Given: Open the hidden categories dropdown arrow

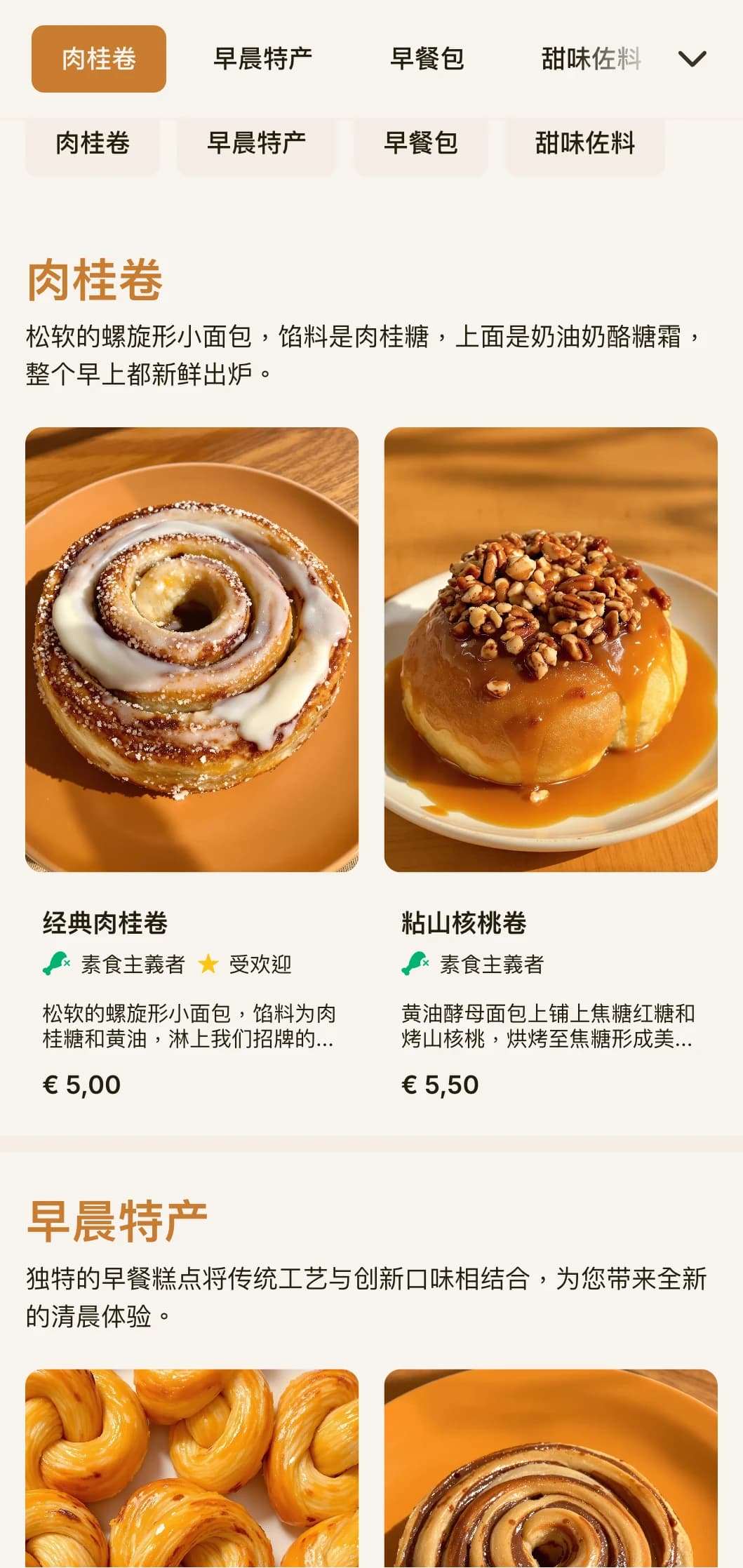Looking at the screenshot, I should pyautogui.click(x=692, y=60).
